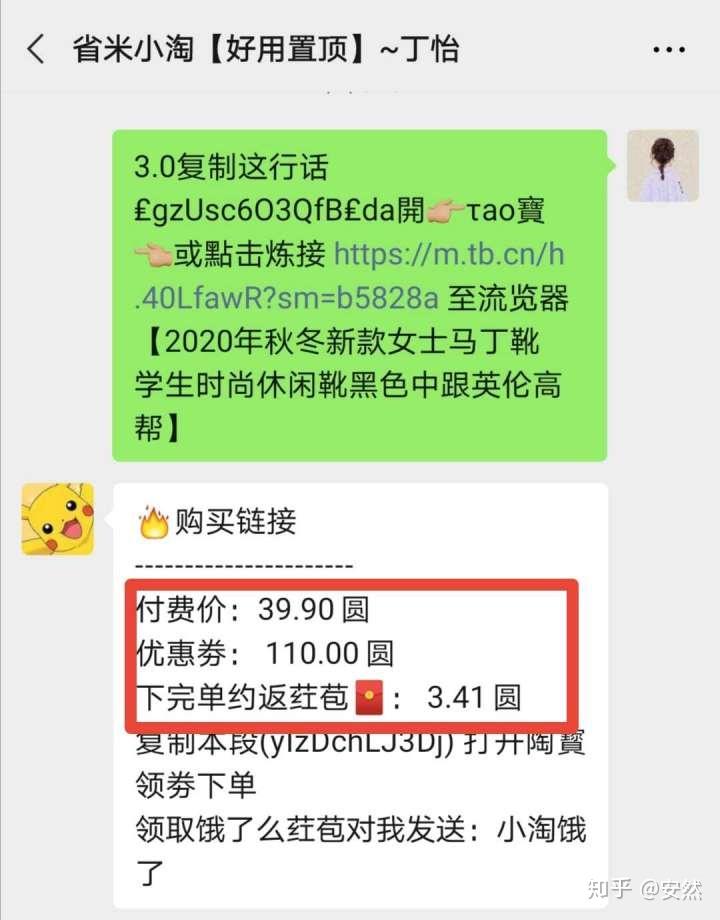The image size is (720, 920).
Task: Open the m.tb.cn link in the green message
Action: point(448,255)
